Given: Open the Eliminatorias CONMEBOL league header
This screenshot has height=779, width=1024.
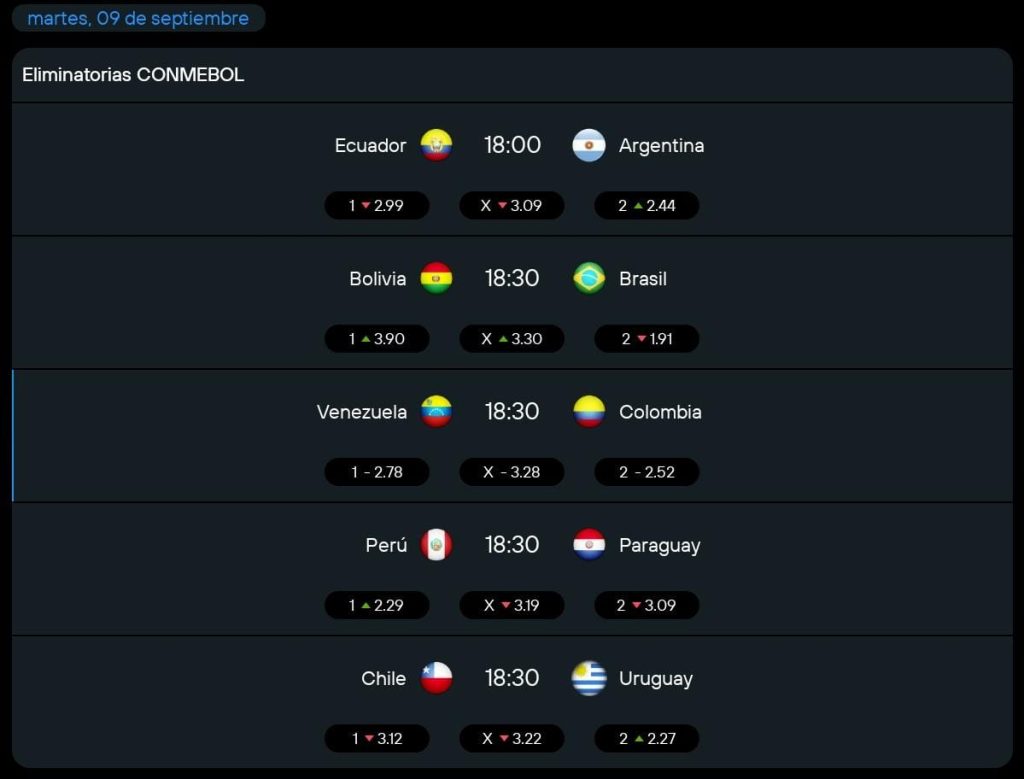Looking at the screenshot, I should [133, 75].
